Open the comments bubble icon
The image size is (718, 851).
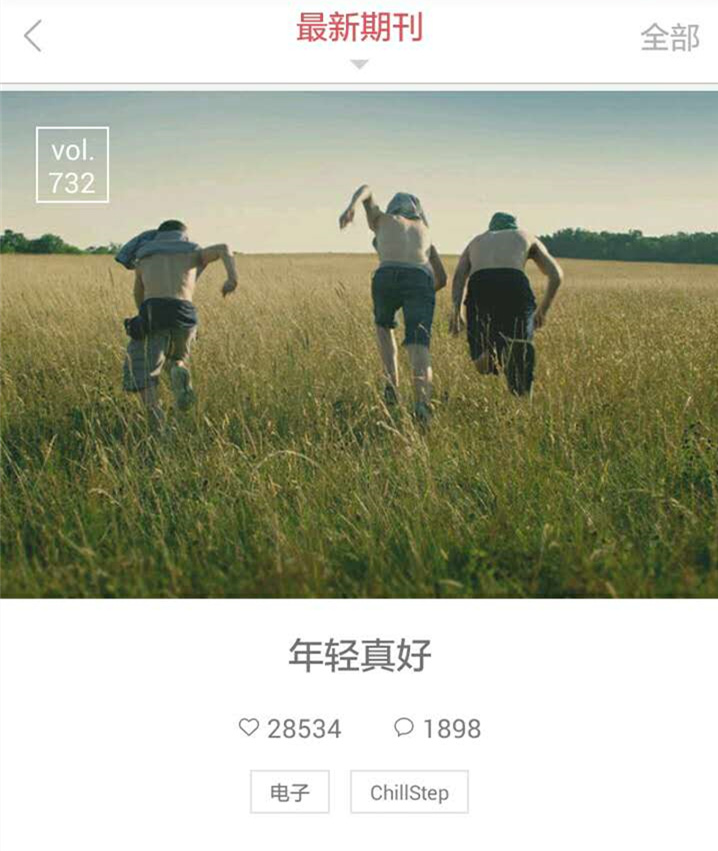[404, 728]
